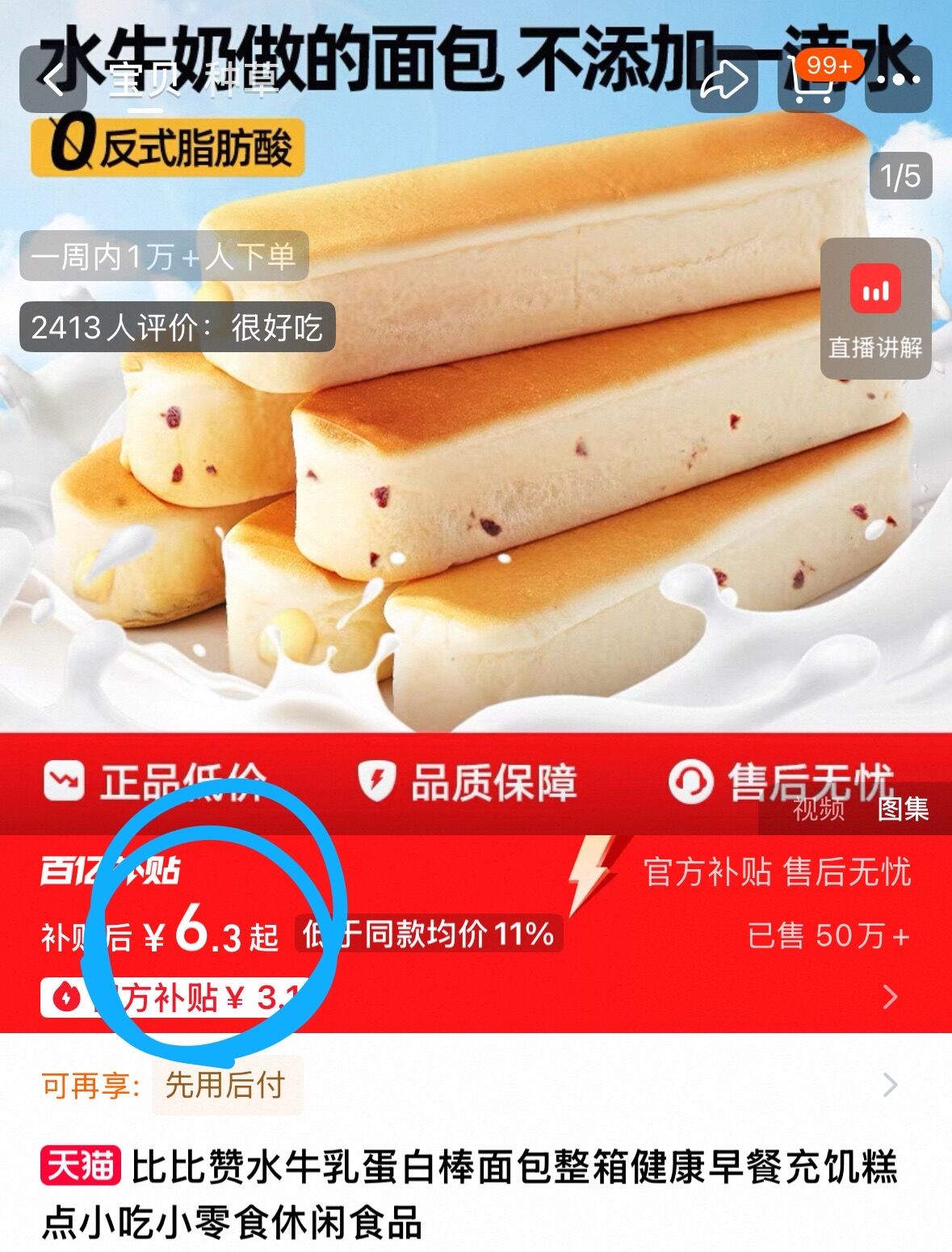This screenshot has width=952, height=1252.
Task: Click the 售后无忧 after-sales icon
Action: coord(694,777)
